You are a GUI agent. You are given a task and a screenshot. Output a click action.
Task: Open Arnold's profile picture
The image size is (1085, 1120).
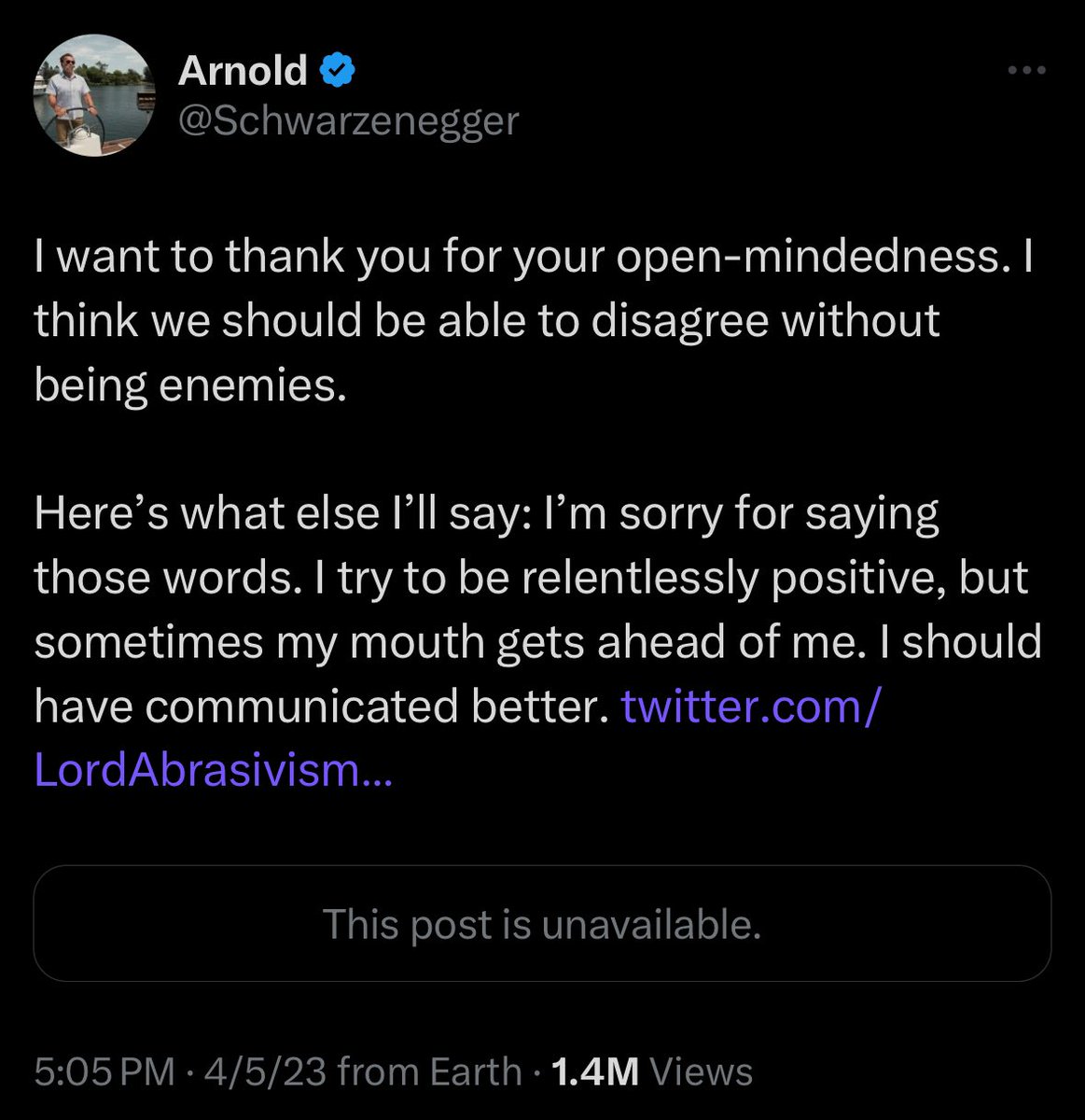[93, 96]
